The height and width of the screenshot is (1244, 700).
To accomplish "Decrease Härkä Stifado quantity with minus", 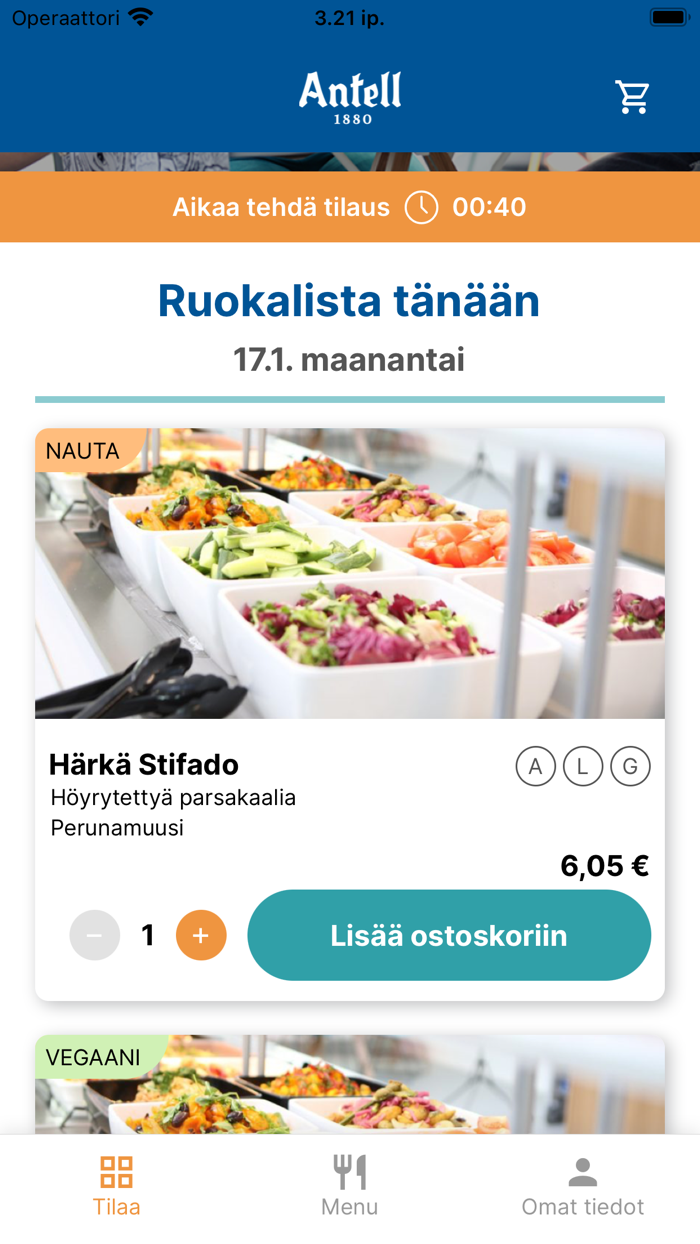I will click(x=95, y=935).
